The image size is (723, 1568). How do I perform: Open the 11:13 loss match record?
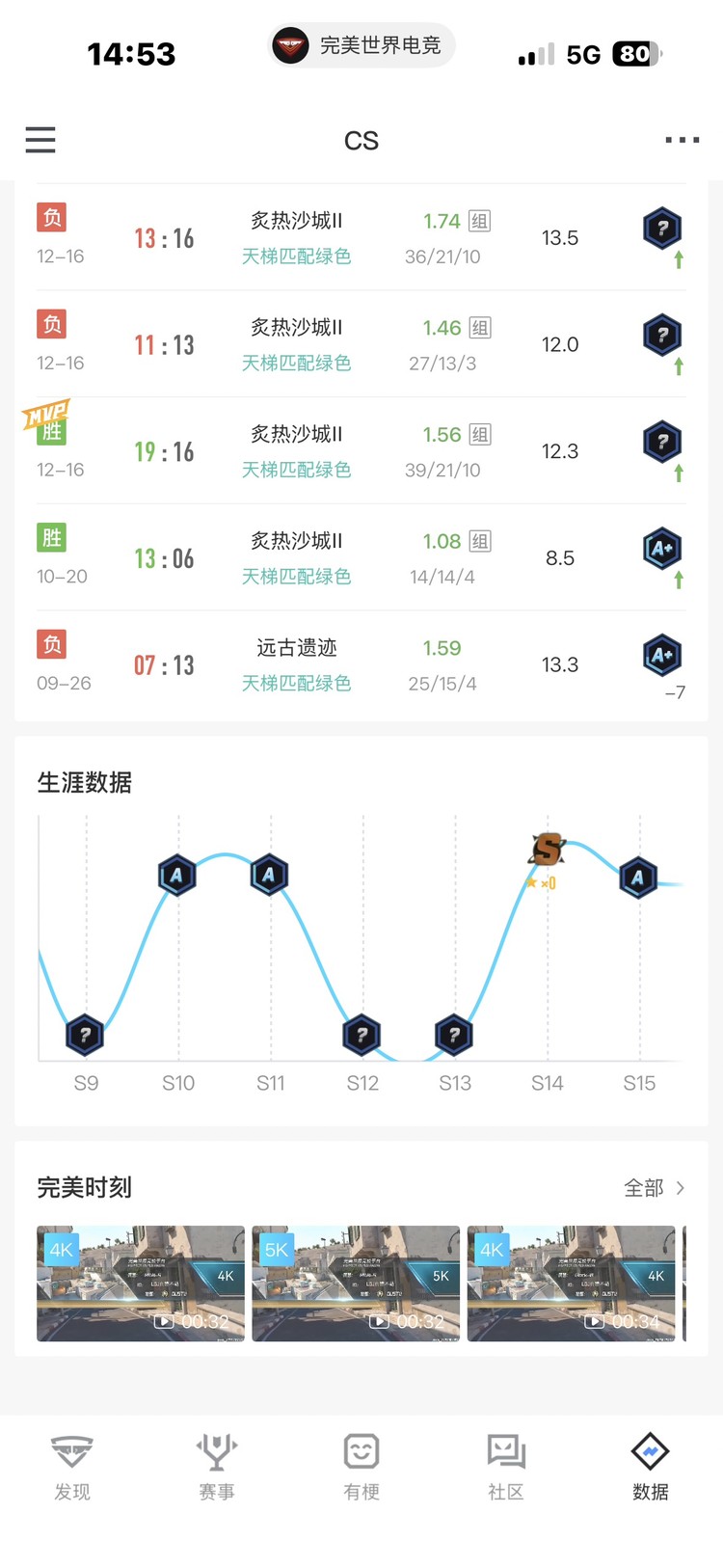pyautogui.click(x=361, y=345)
